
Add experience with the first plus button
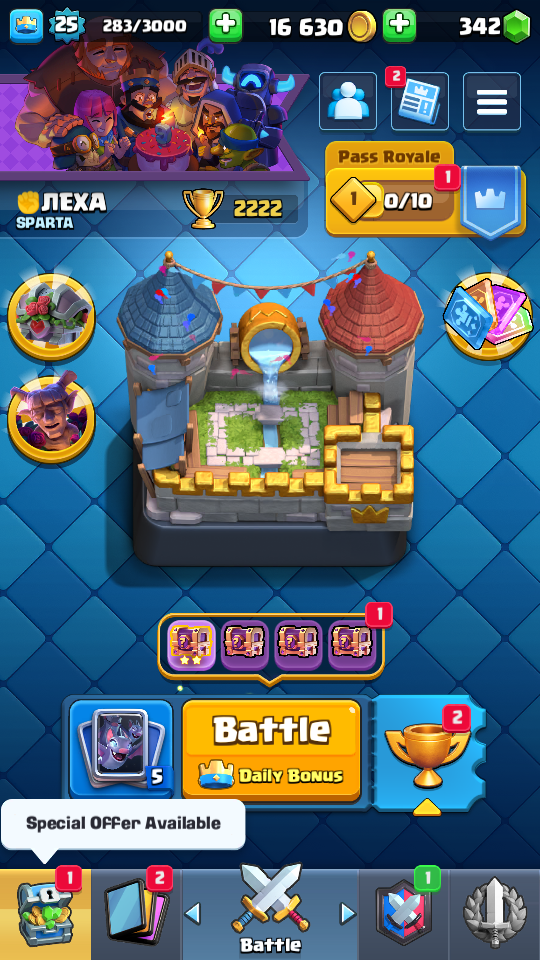226,26
